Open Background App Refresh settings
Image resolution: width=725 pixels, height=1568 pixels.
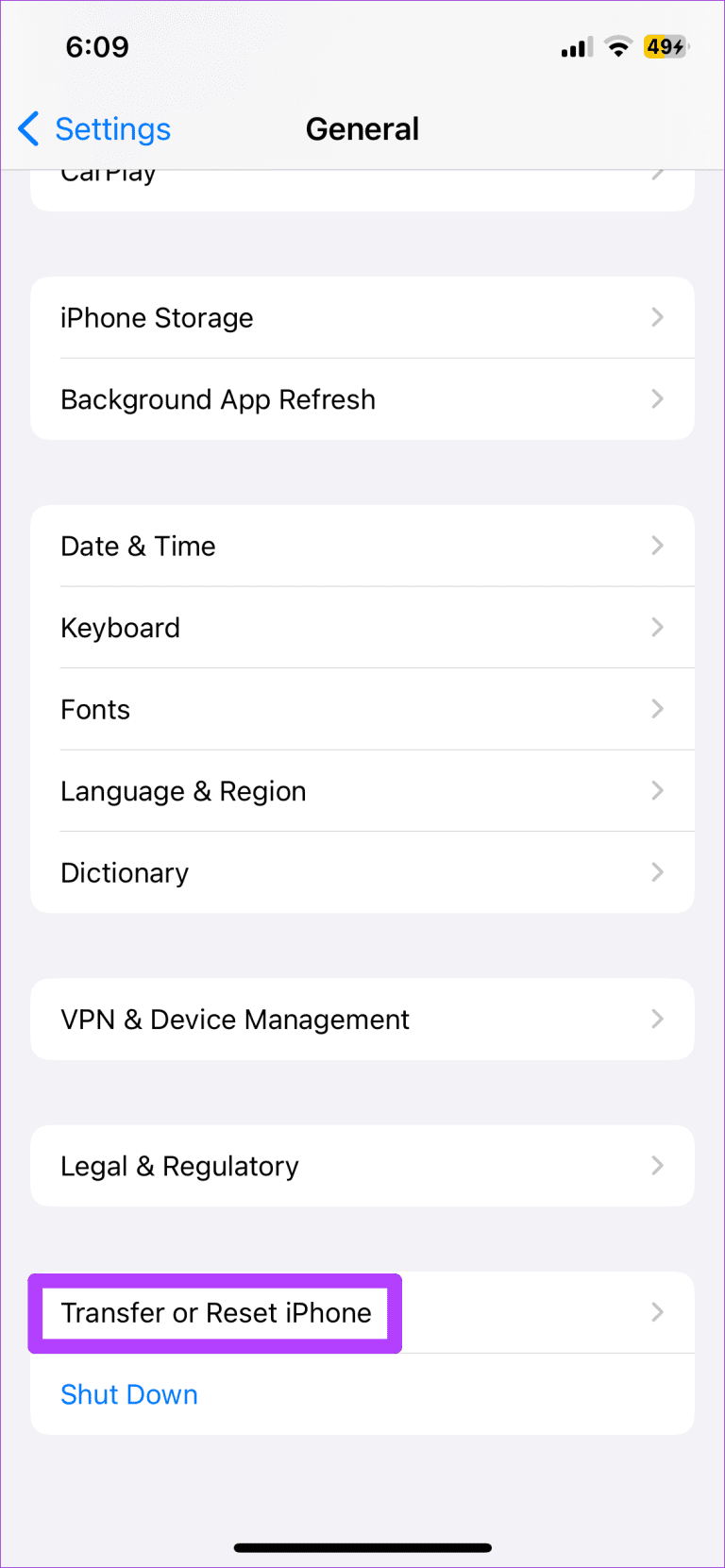(x=362, y=398)
